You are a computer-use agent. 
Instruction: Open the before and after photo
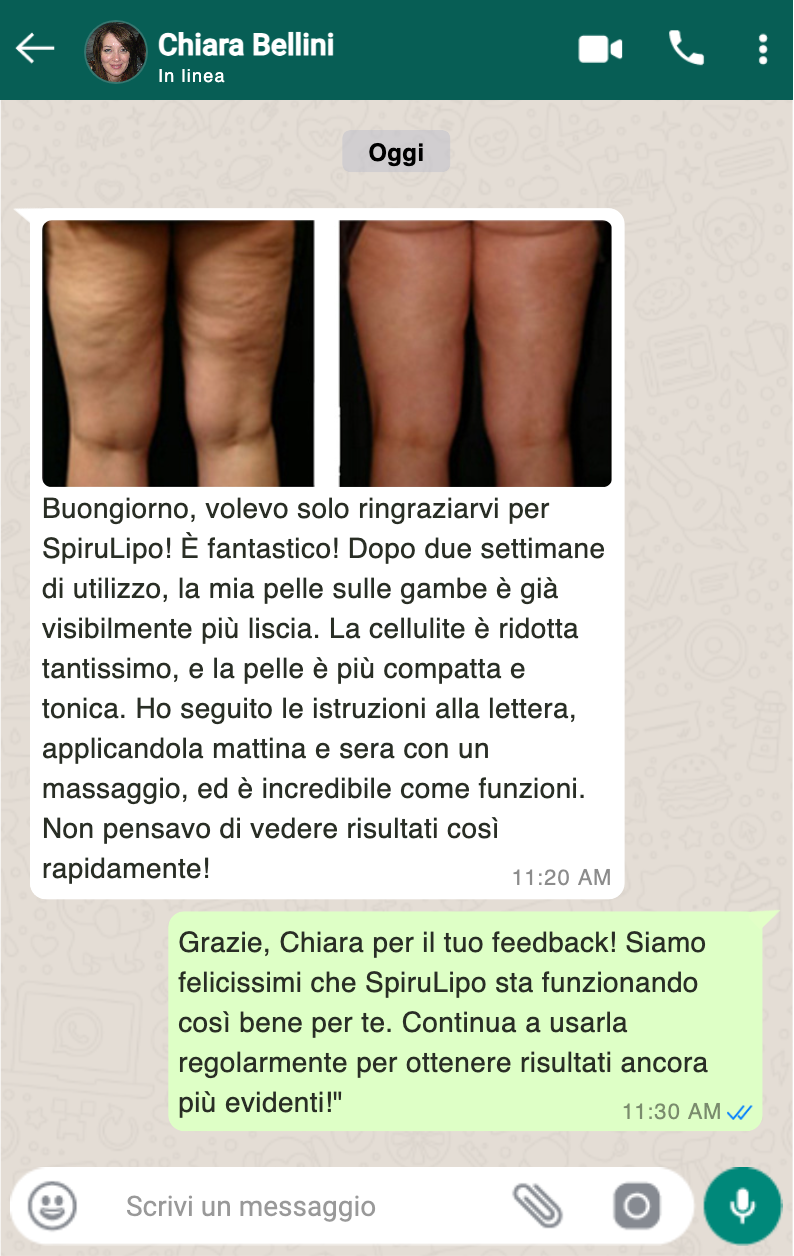[x=326, y=353]
